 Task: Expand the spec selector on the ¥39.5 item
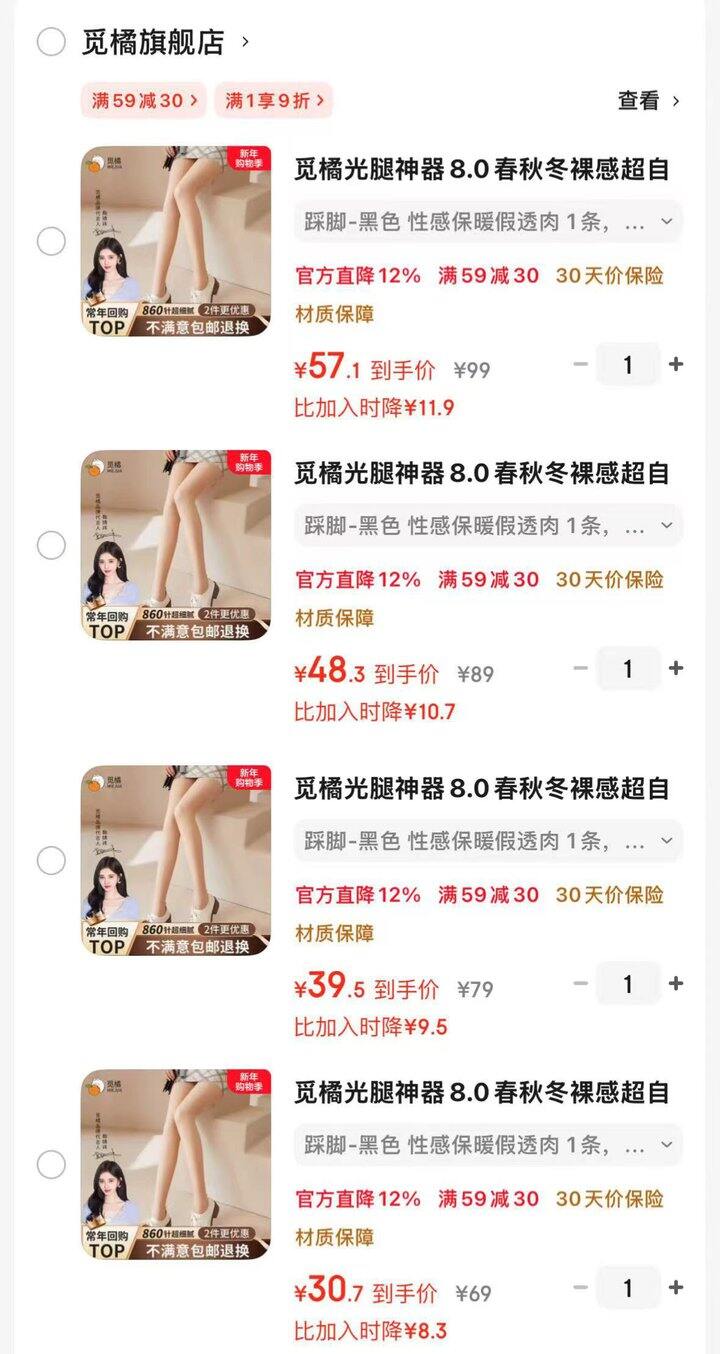pos(483,841)
